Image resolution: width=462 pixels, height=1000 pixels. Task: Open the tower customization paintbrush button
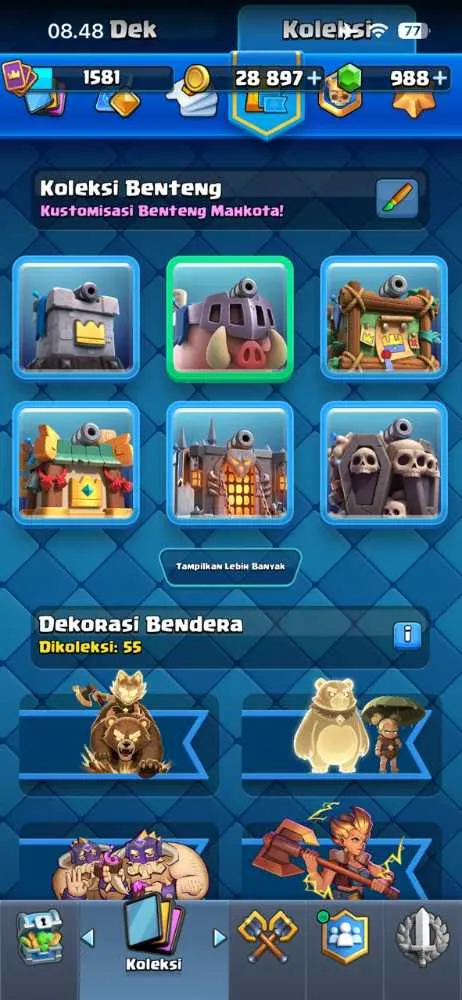click(397, 198)
